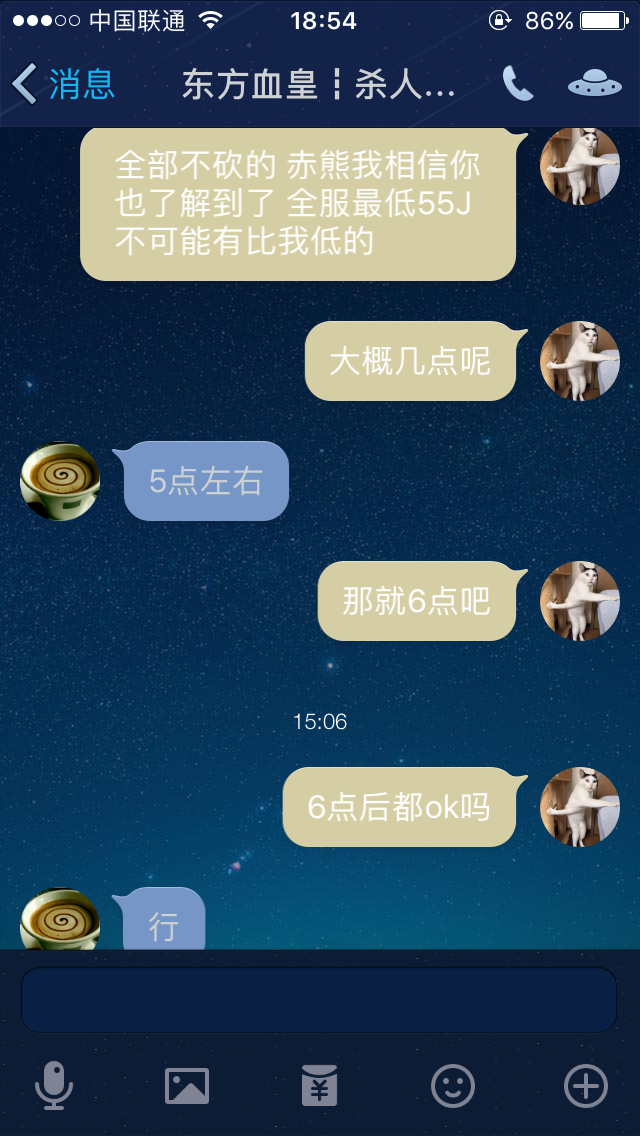View cat avatar profile beside 大概几点呢

click(580, 361)
